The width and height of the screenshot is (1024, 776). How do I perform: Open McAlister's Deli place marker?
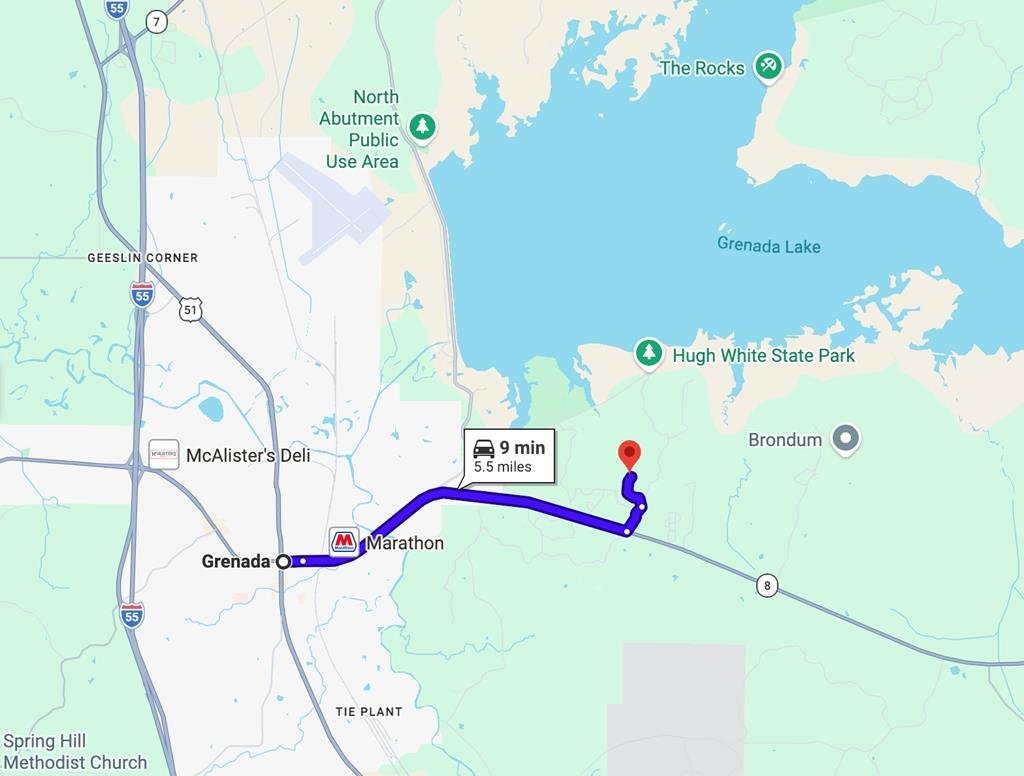[164, 454]
